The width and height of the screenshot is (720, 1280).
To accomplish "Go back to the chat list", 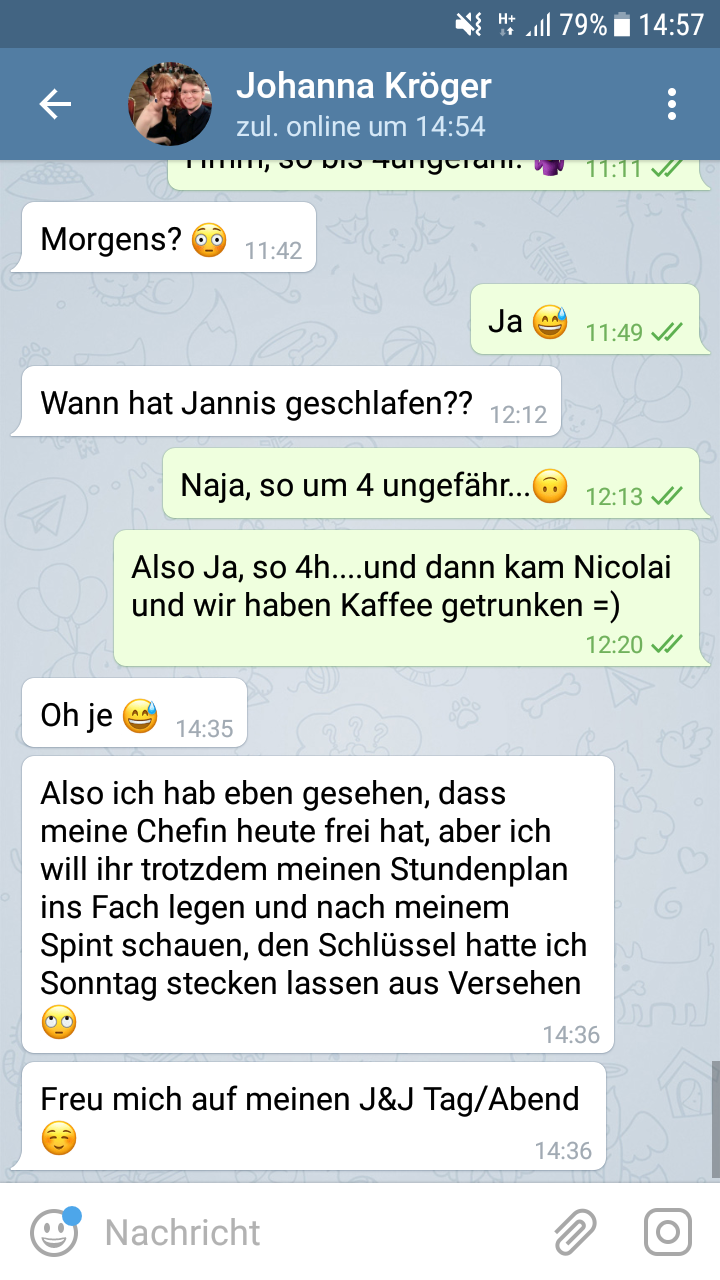I will [55, 104].
